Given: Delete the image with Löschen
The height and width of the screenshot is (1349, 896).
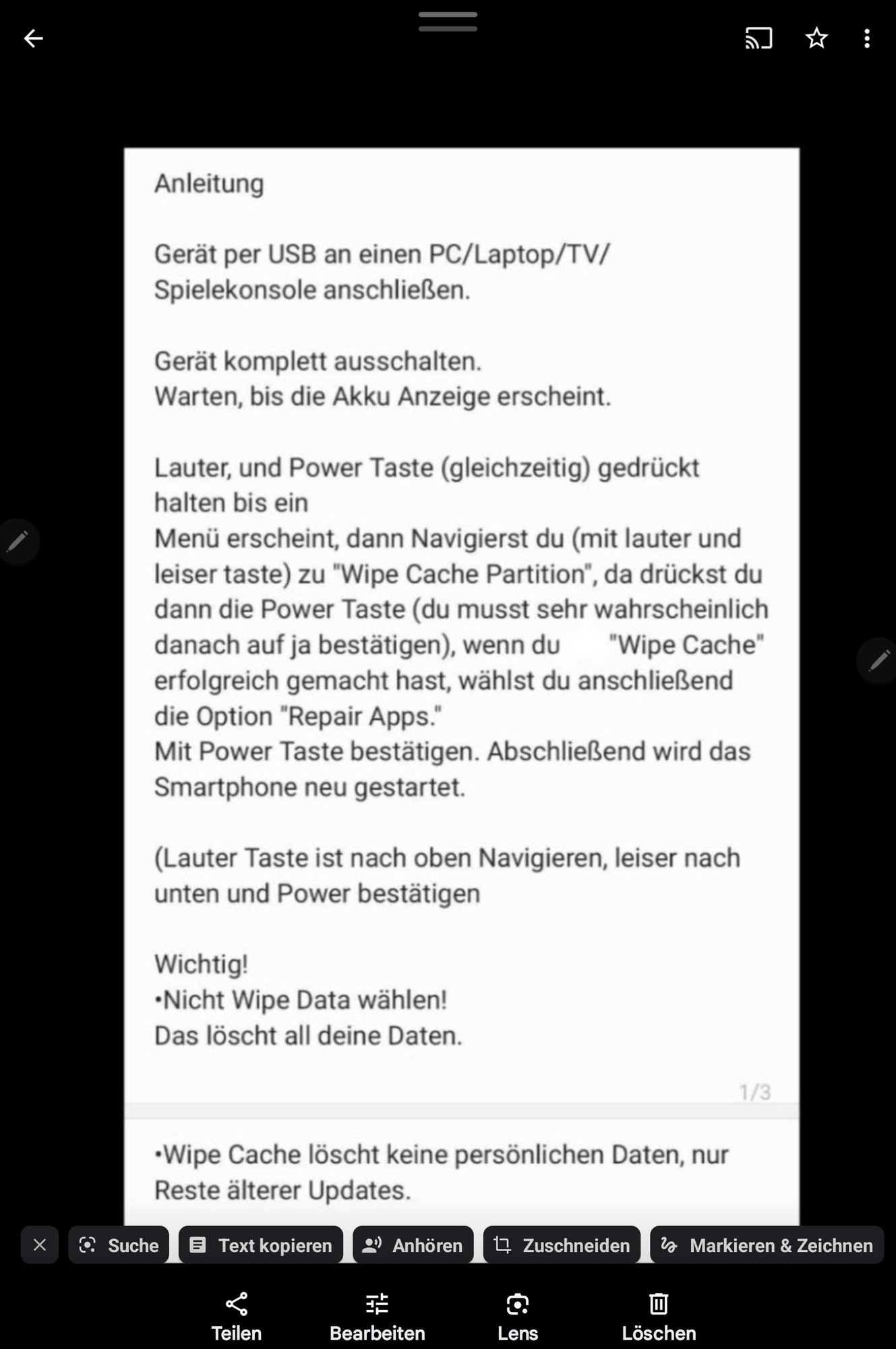Looking at the screenshot, I should [659, 1316].
